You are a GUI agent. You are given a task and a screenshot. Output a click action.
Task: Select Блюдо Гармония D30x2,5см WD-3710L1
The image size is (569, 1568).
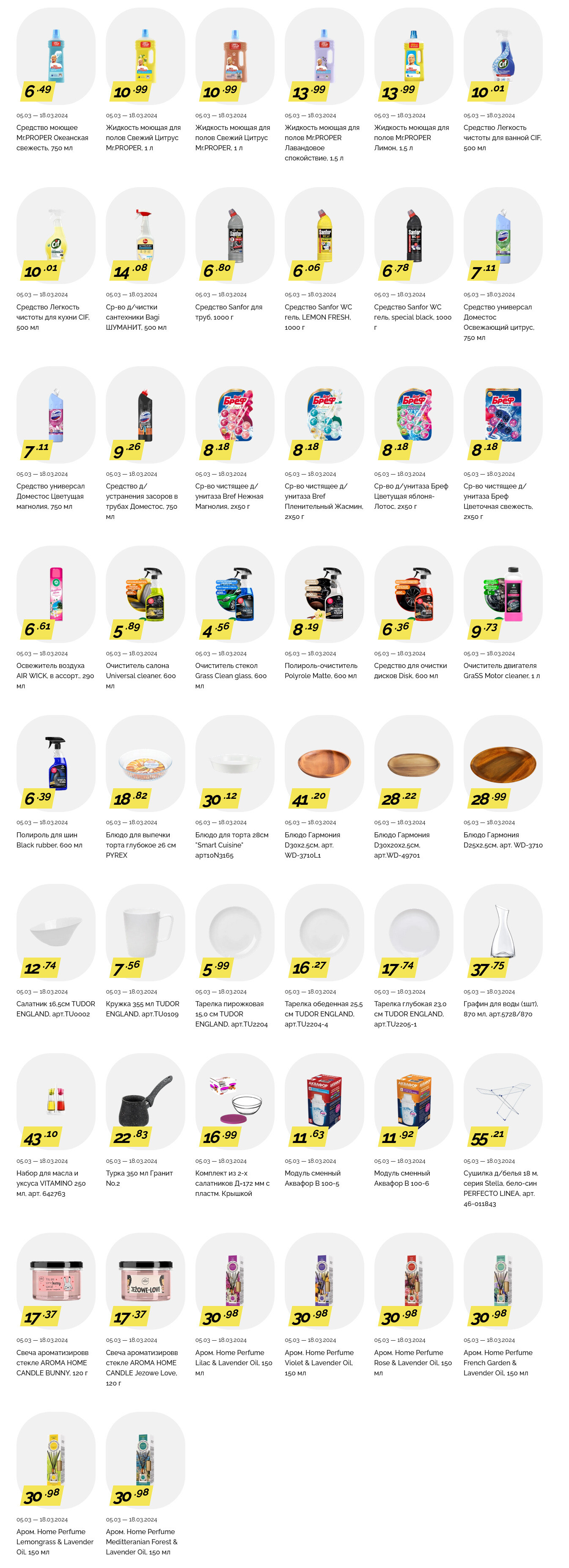(324, 763)
